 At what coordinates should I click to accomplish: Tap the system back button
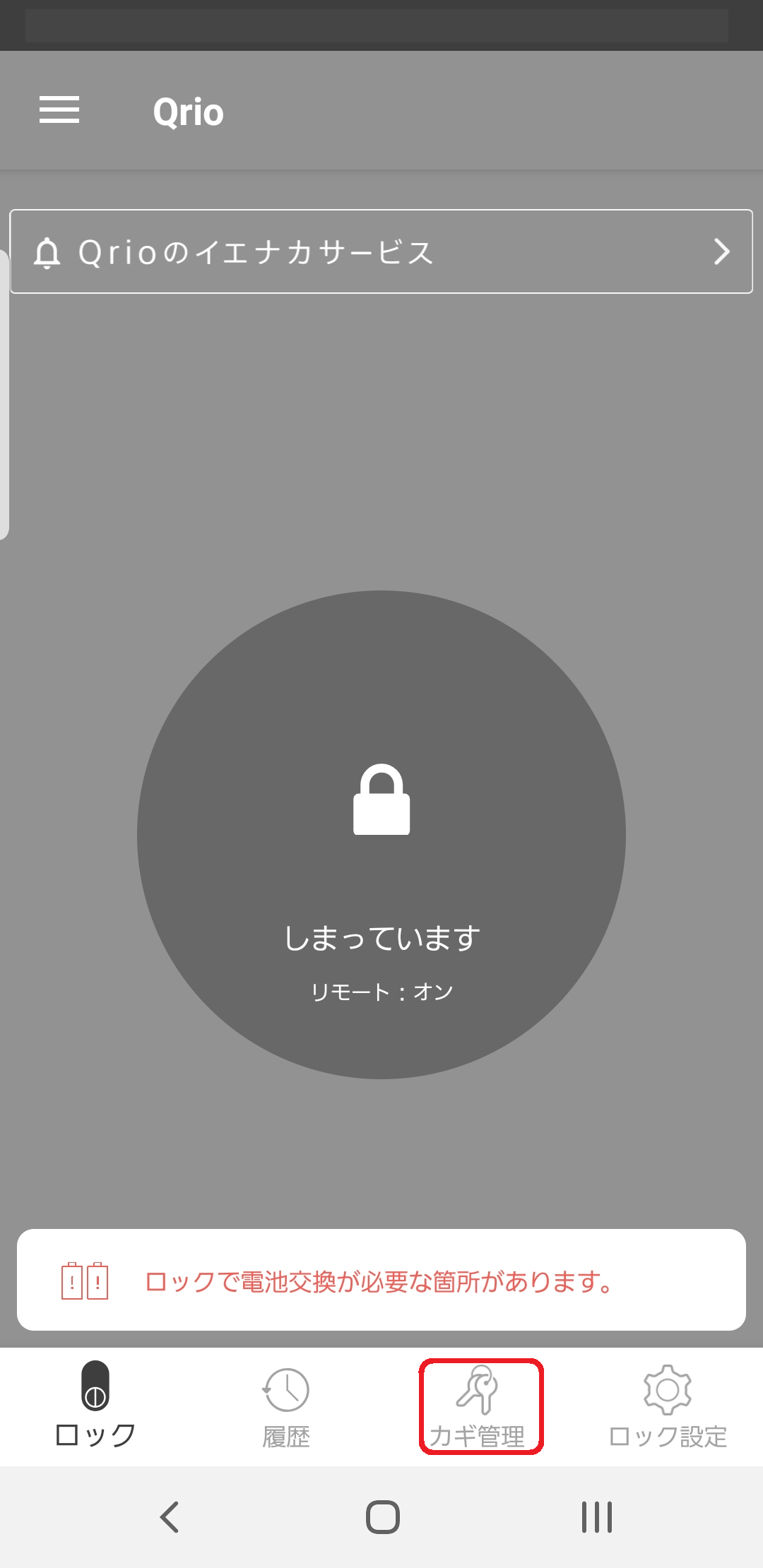tap(170, 1516)
